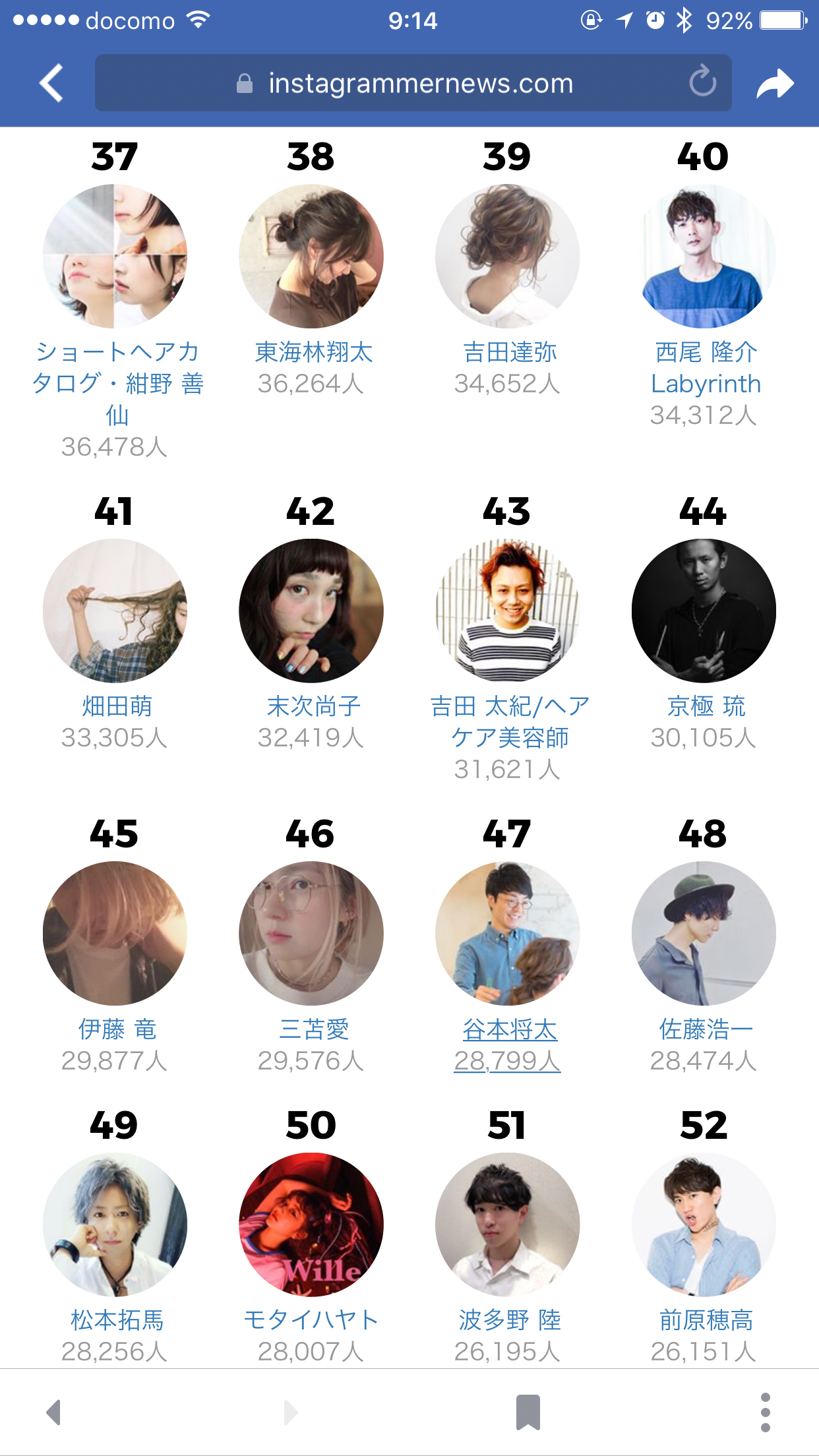Open 畑田萌's profile link

117,706
